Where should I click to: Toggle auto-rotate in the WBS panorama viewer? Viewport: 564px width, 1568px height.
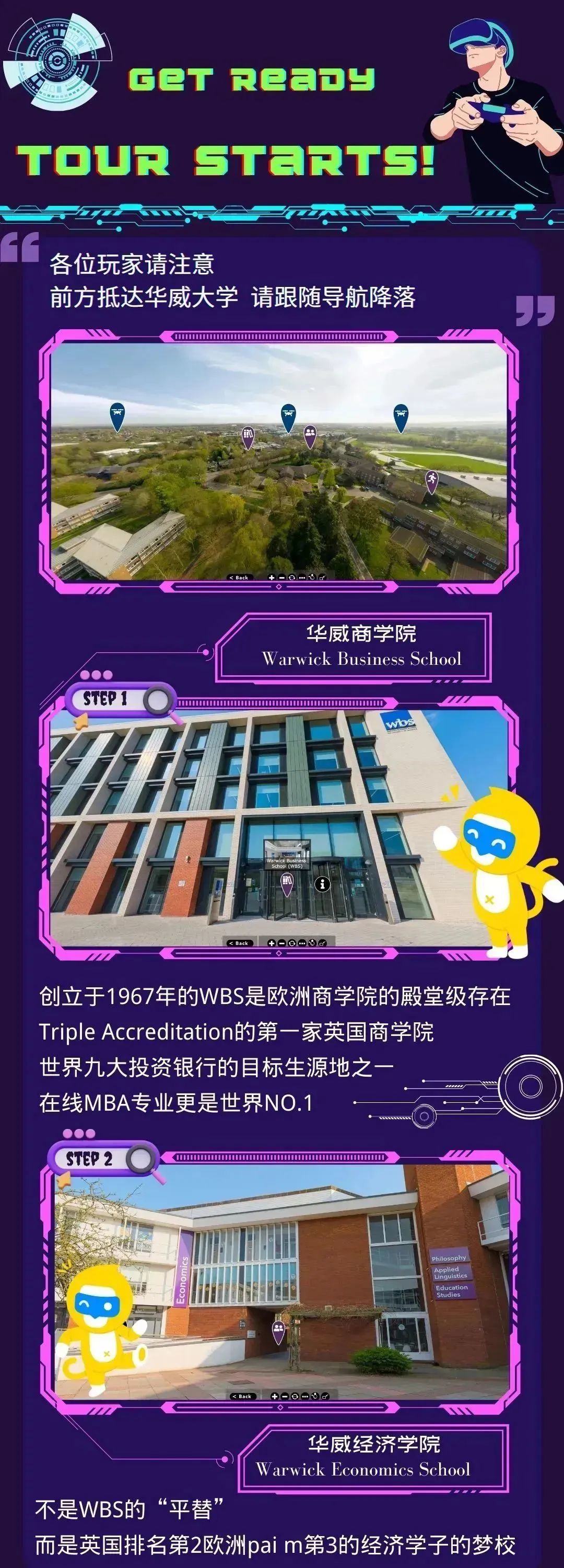[x=291, y=943]
